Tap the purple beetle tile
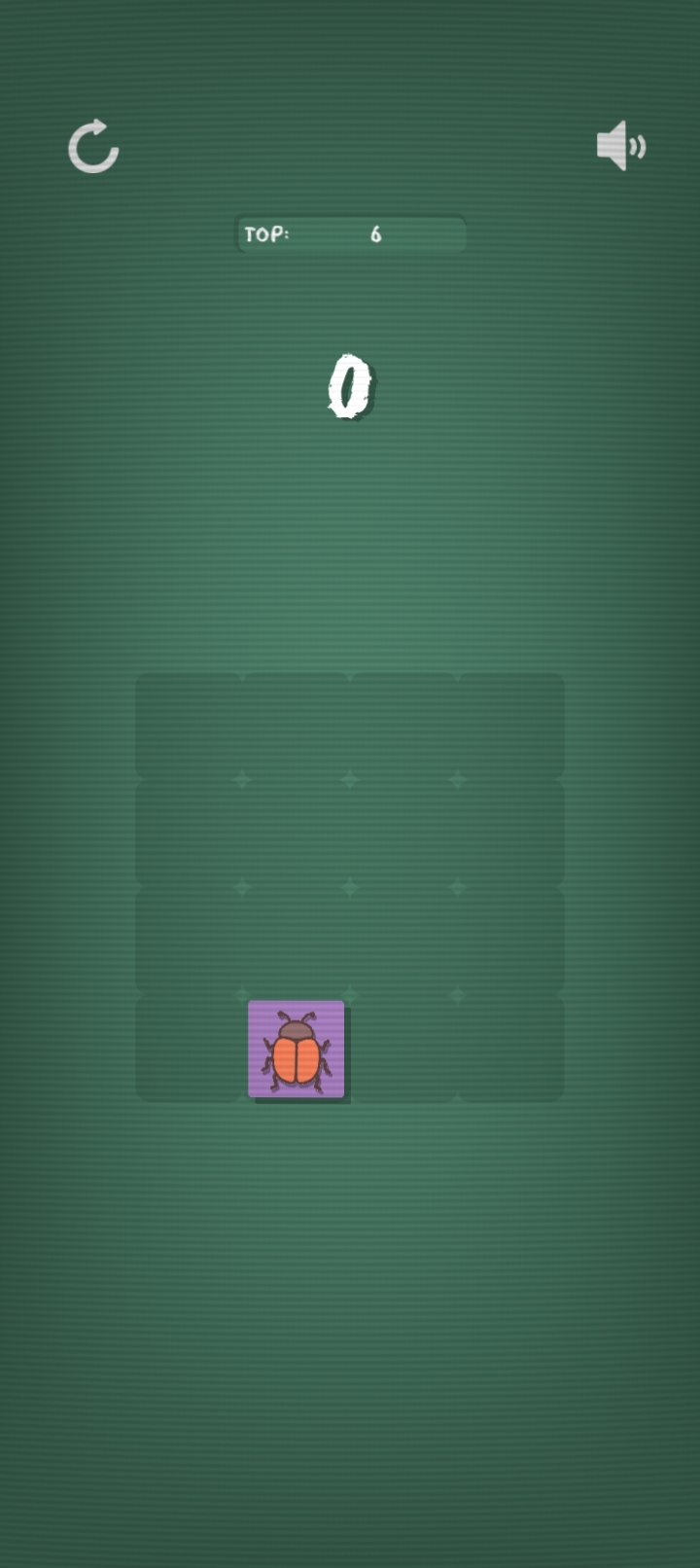Image resolution: width=700 pixels, height=1568 pixels. (297, 1050)
